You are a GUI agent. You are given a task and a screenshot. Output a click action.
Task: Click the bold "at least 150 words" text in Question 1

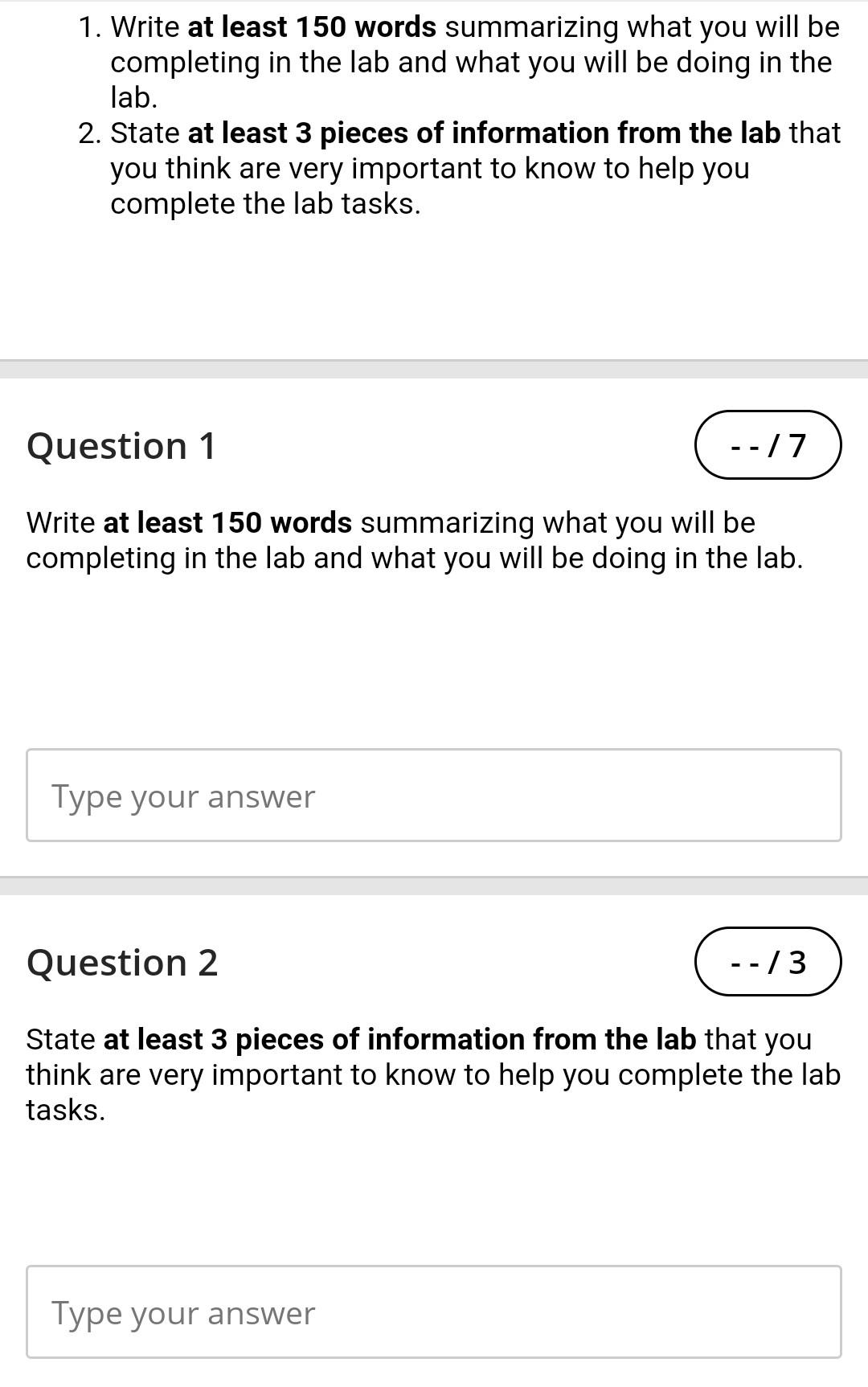pos(227,522)
